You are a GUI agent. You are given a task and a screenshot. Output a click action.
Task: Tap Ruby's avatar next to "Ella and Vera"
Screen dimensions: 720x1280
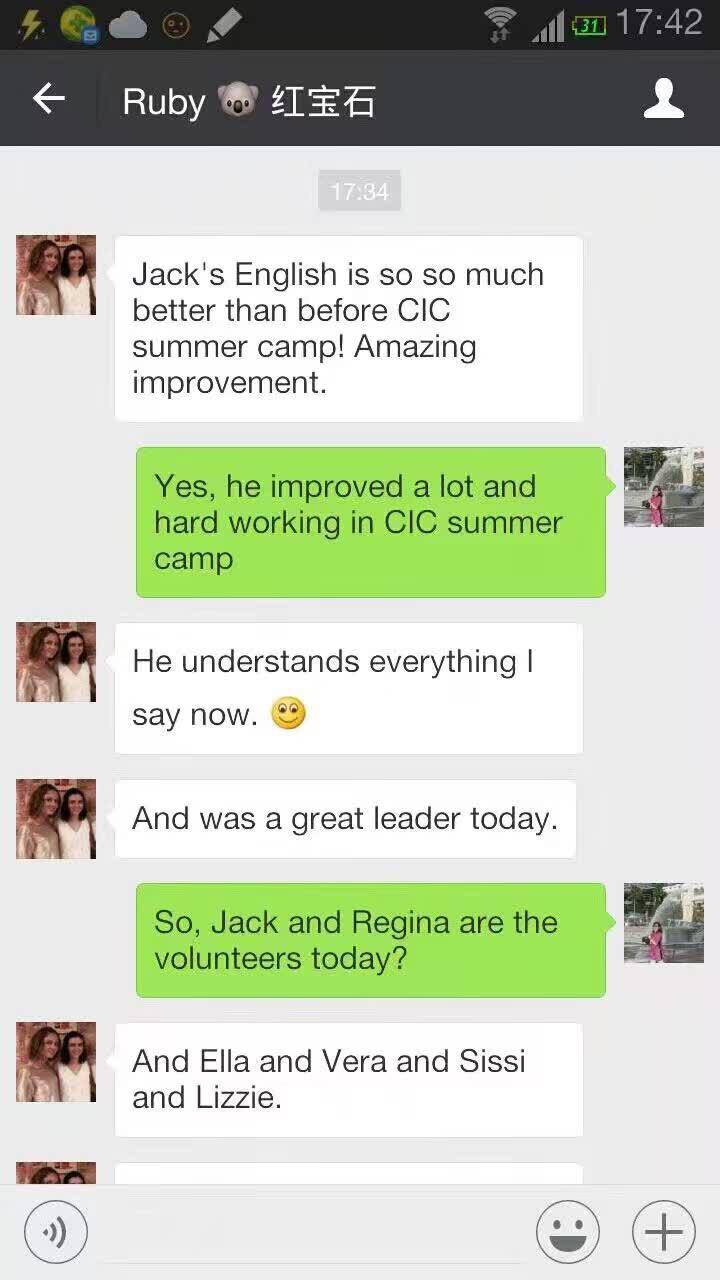(x=56, y=1062)
